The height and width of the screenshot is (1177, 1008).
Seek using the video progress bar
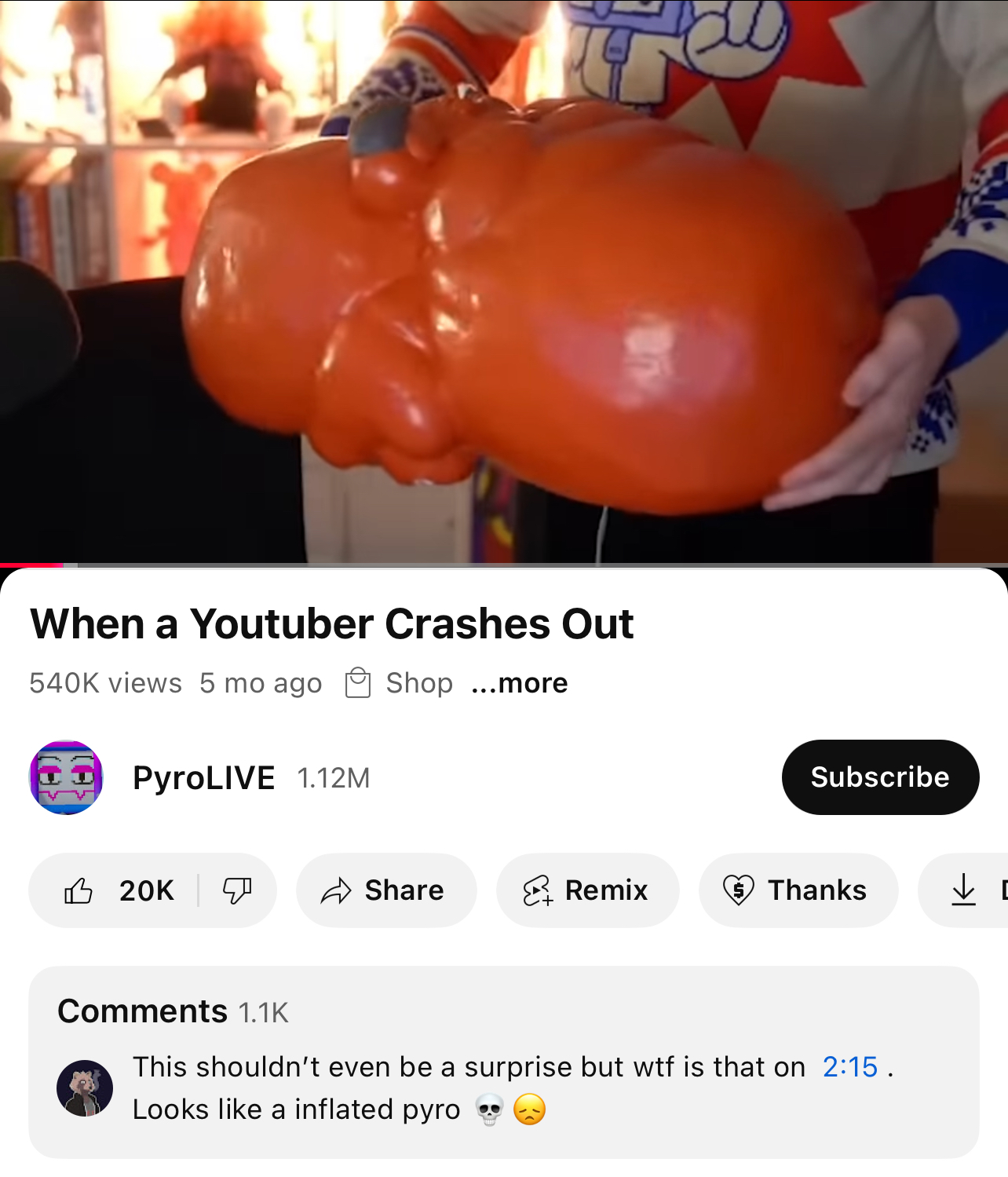tap(504, 565)
